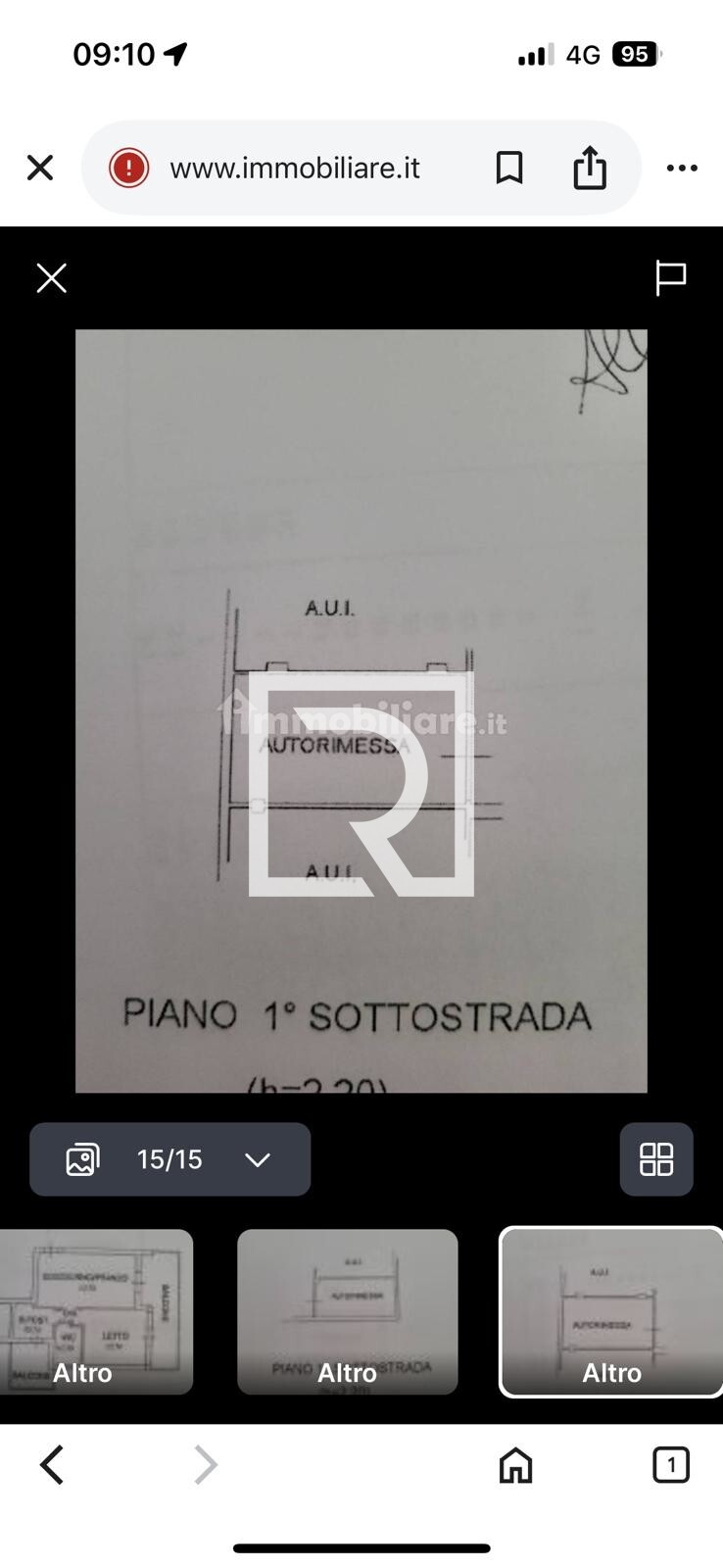Go to the browser home page
Screen dimensions: 723x1568
pyautogui.click(x=515, y=1465)
